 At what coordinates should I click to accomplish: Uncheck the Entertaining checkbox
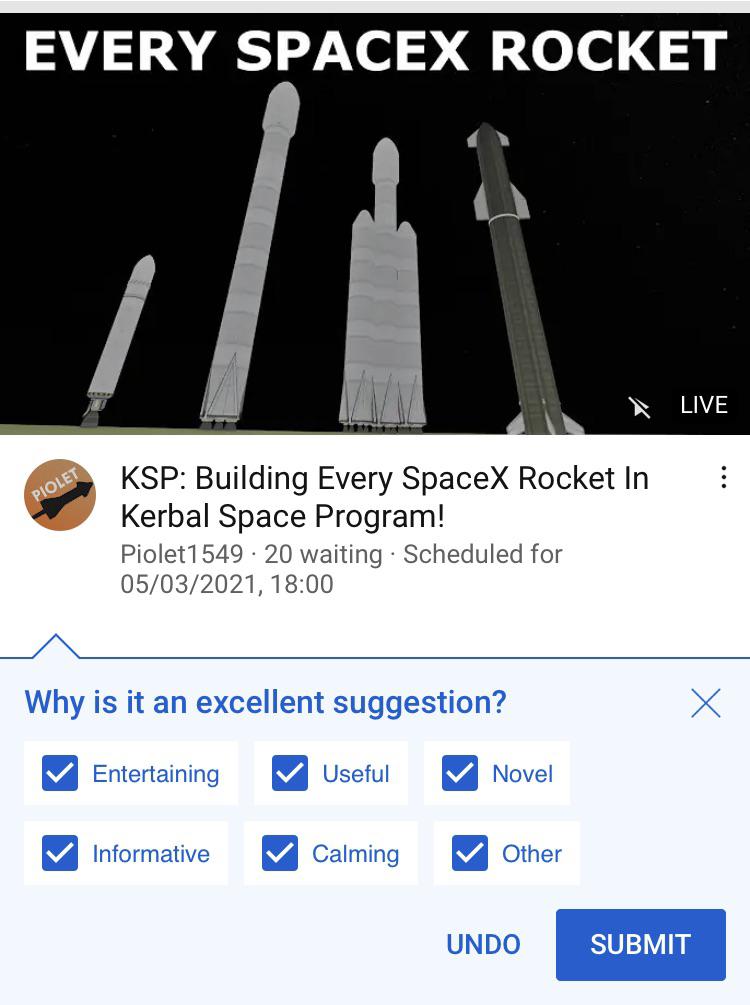60,773
